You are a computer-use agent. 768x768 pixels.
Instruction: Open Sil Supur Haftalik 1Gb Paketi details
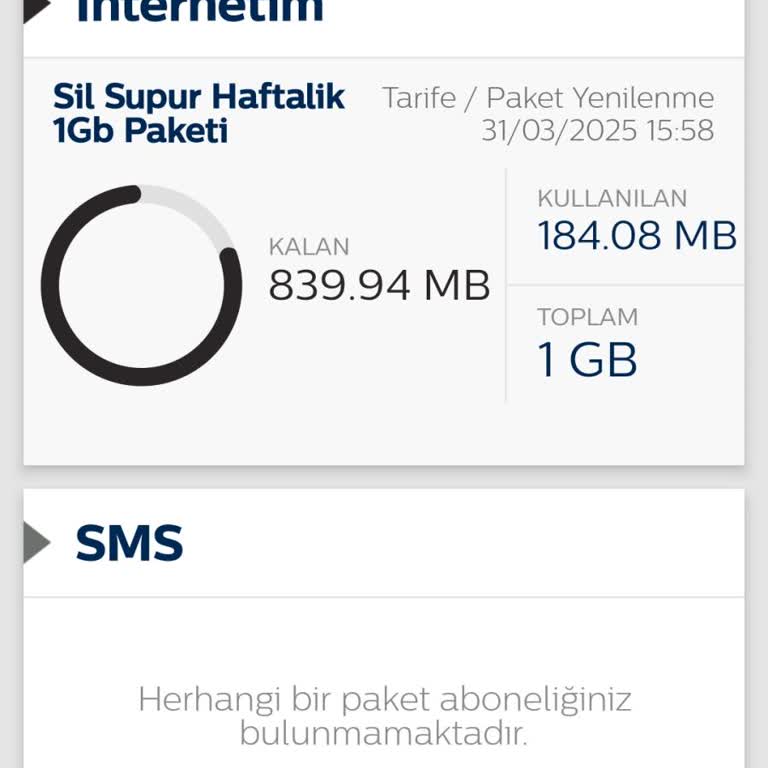pos(198,114)
